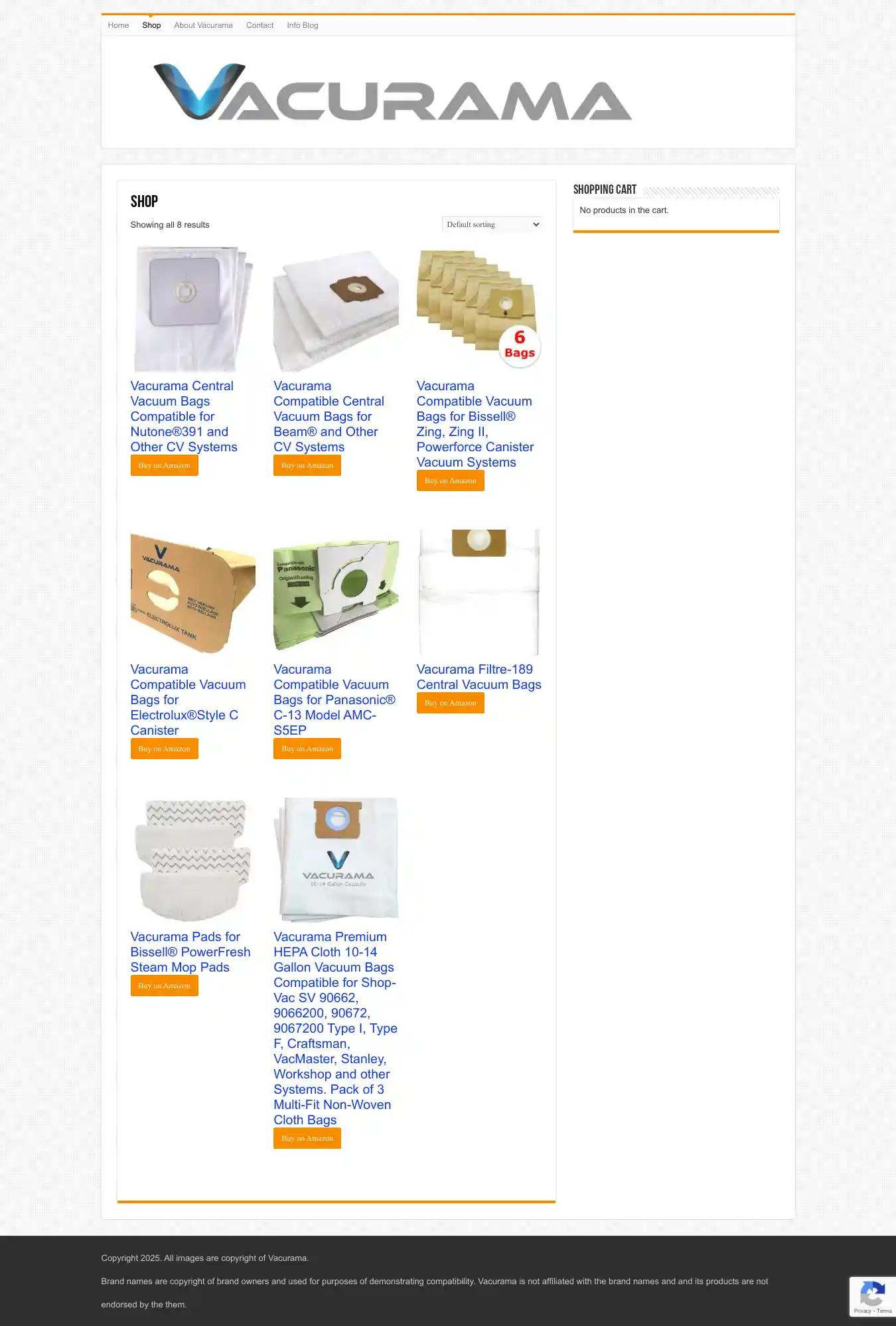
Task: Open the Electrolux Style C bags image
Action: click(x=192, y=592)
